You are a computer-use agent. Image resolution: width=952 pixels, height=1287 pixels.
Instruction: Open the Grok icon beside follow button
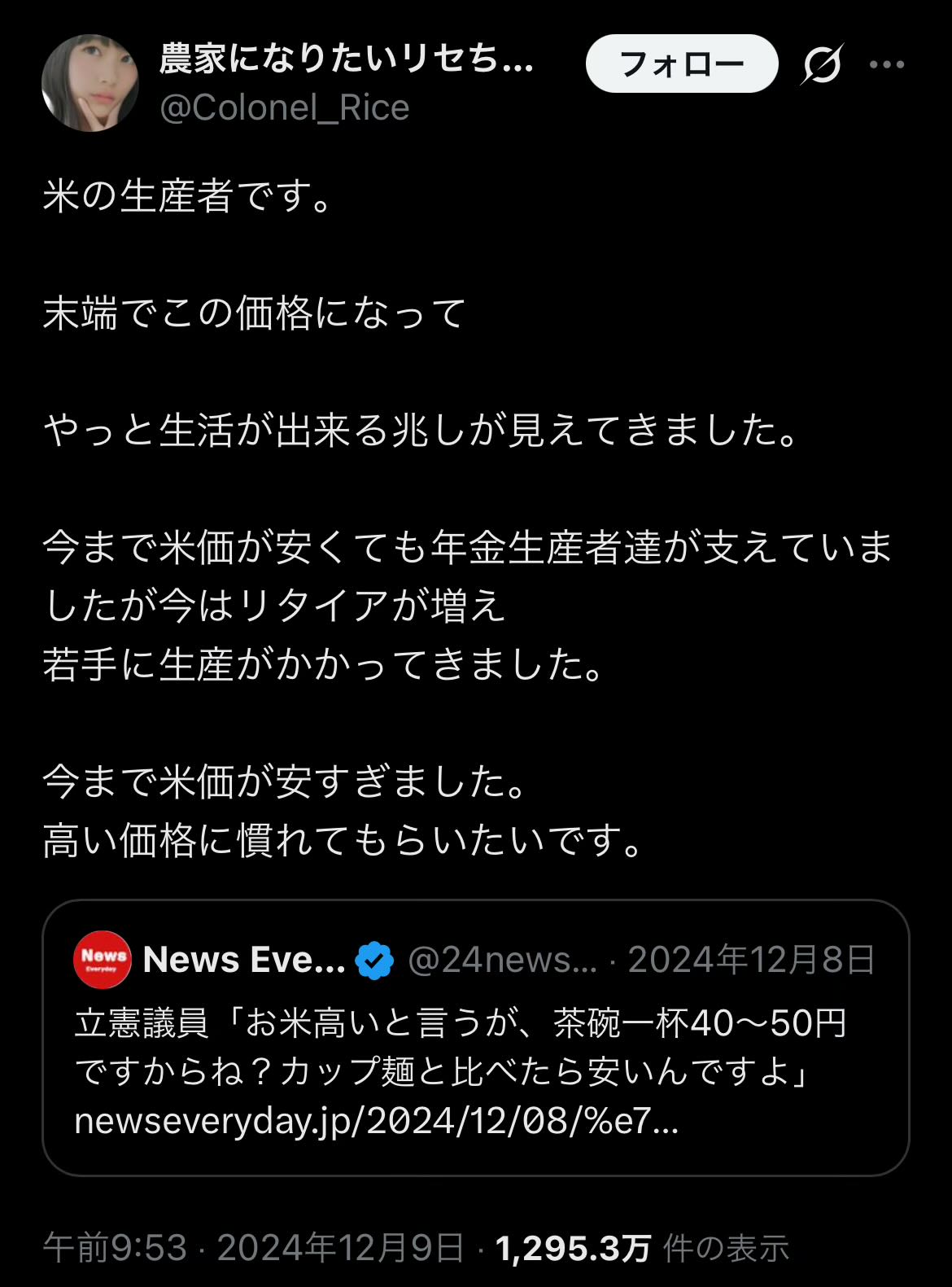(821, 64)
